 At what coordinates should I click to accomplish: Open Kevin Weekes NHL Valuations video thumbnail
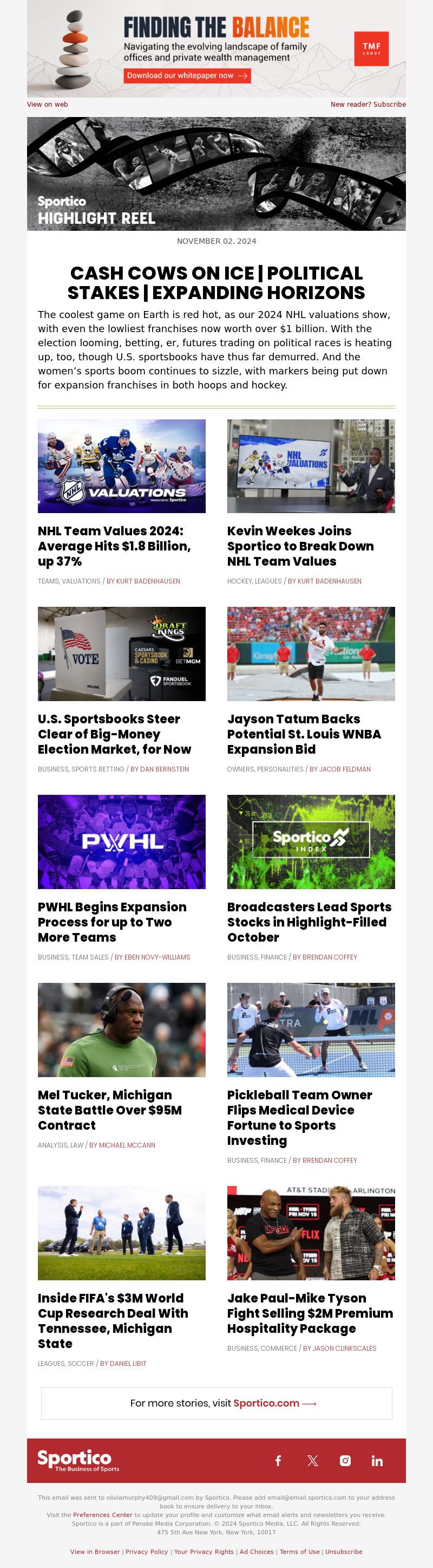coord(311,466)
